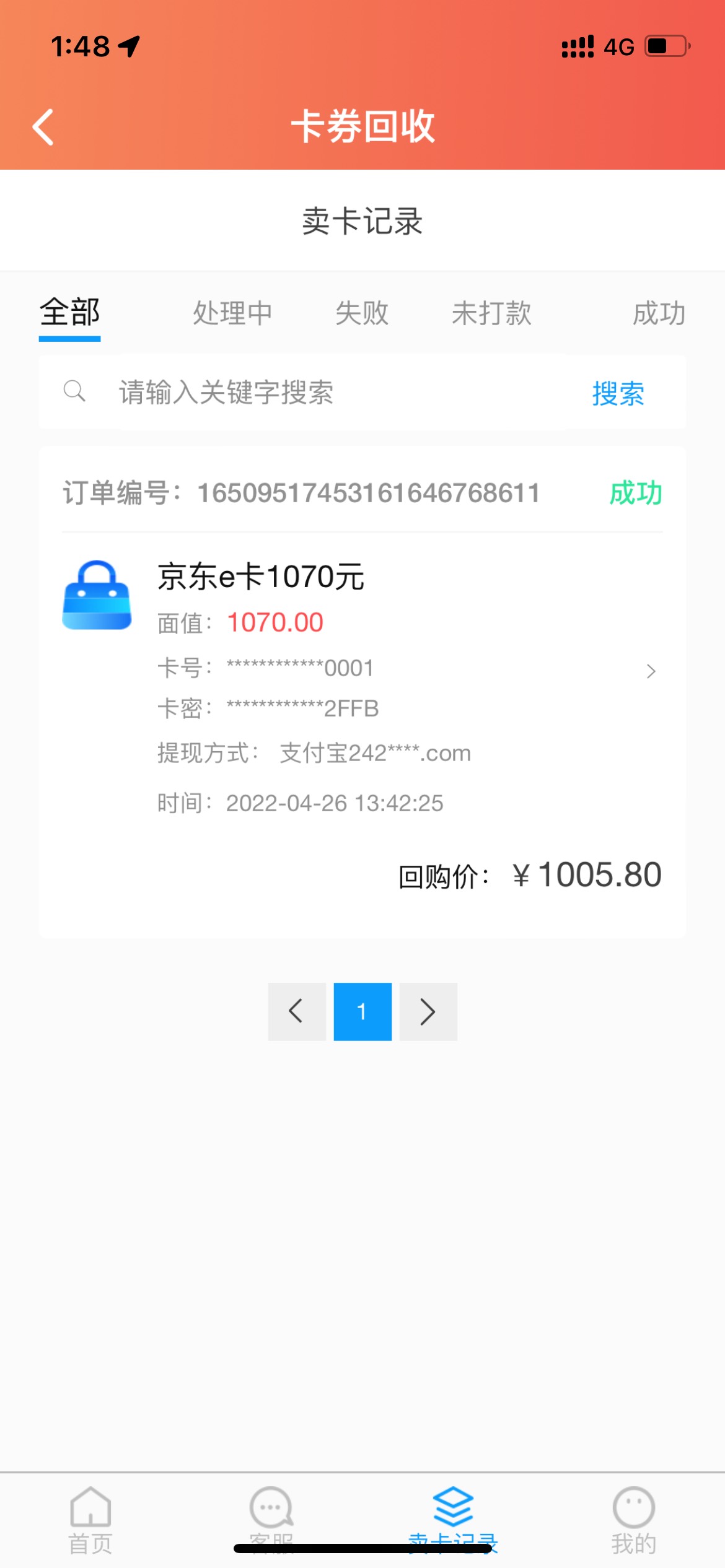Open the 我的 profile tab

633,1520
